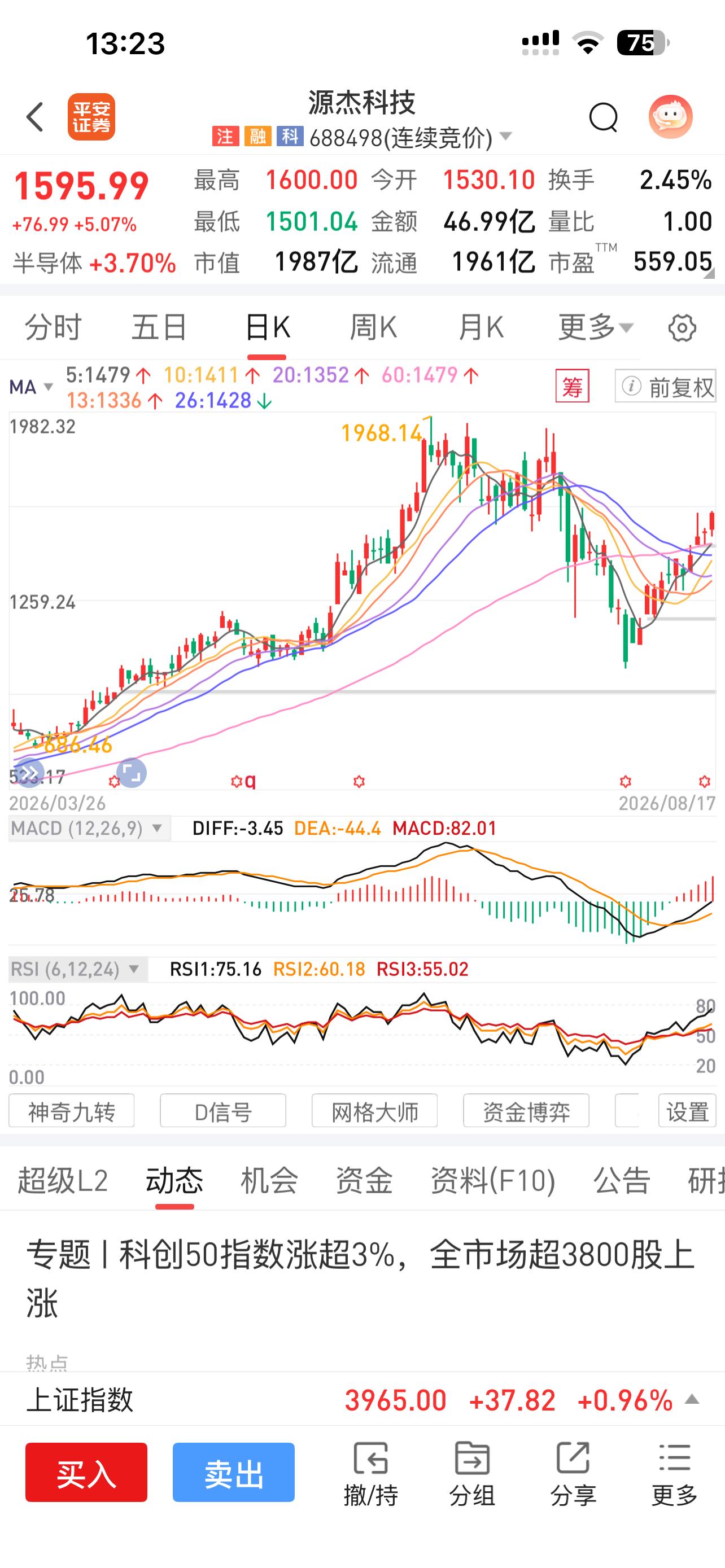
Task: Switch to the 分时 chart tab
Action: pyautogui.click(x=53, y=327)
